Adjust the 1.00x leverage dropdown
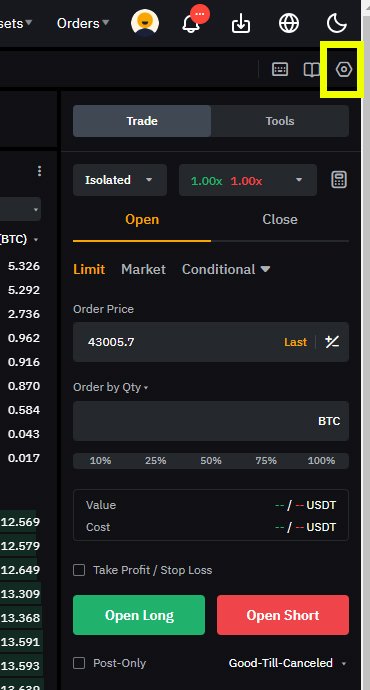The height and width of the screenshot is (690, 370). [248, 180]
